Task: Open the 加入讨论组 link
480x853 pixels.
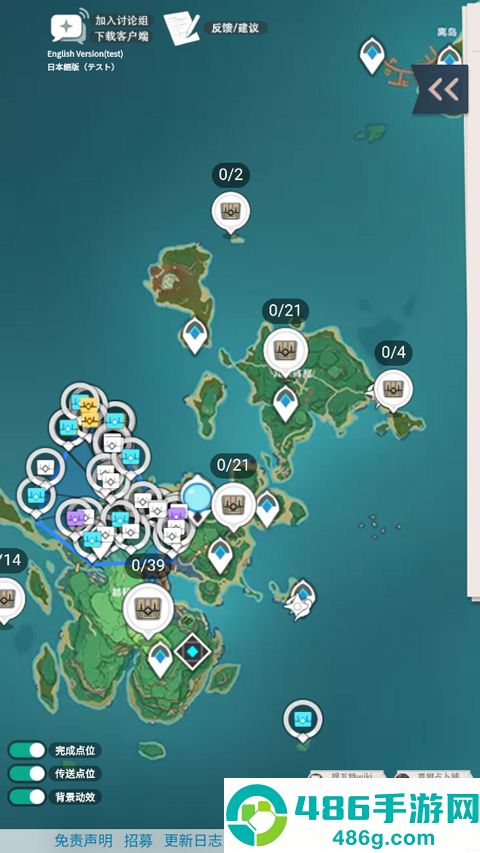Action: 121,21
